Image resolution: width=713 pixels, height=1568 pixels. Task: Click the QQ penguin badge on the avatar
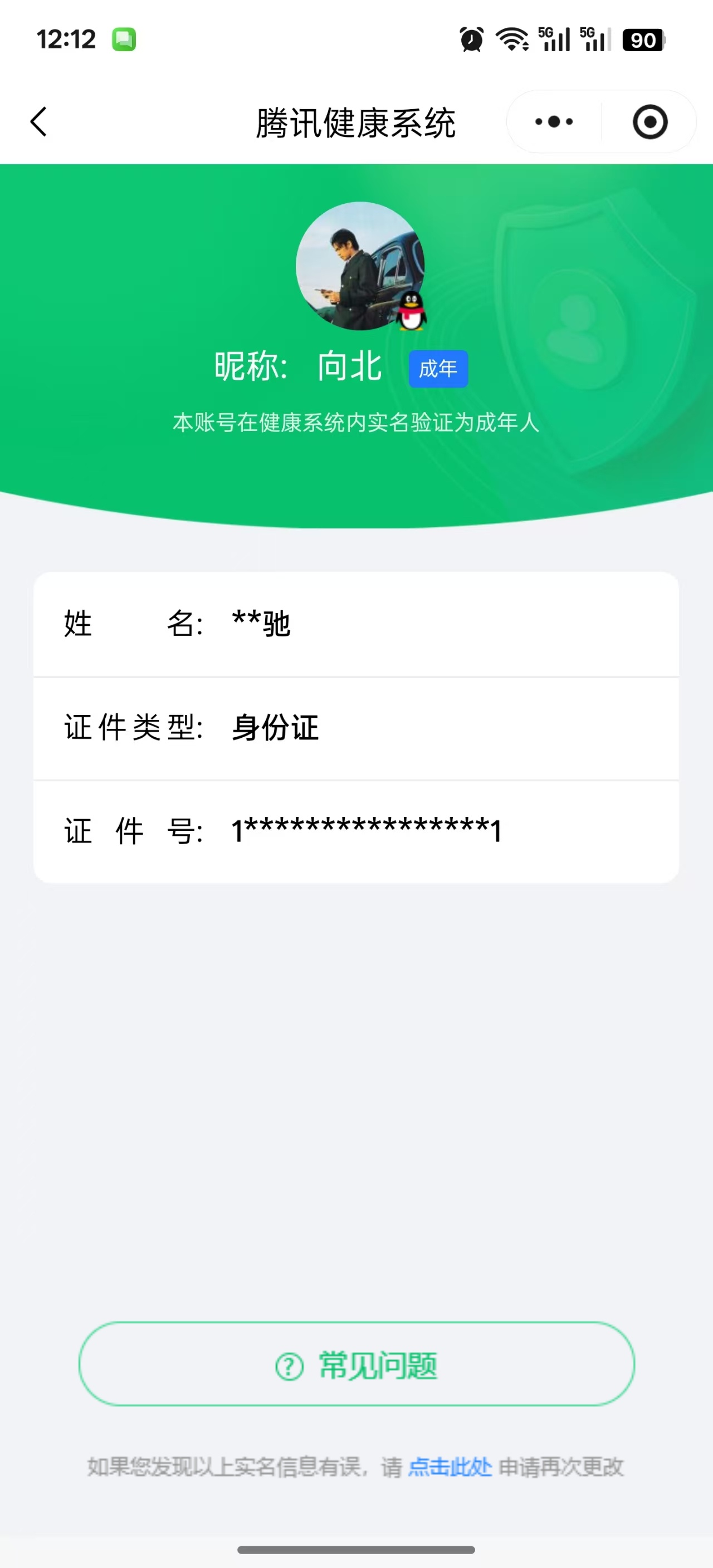[412, 312]
